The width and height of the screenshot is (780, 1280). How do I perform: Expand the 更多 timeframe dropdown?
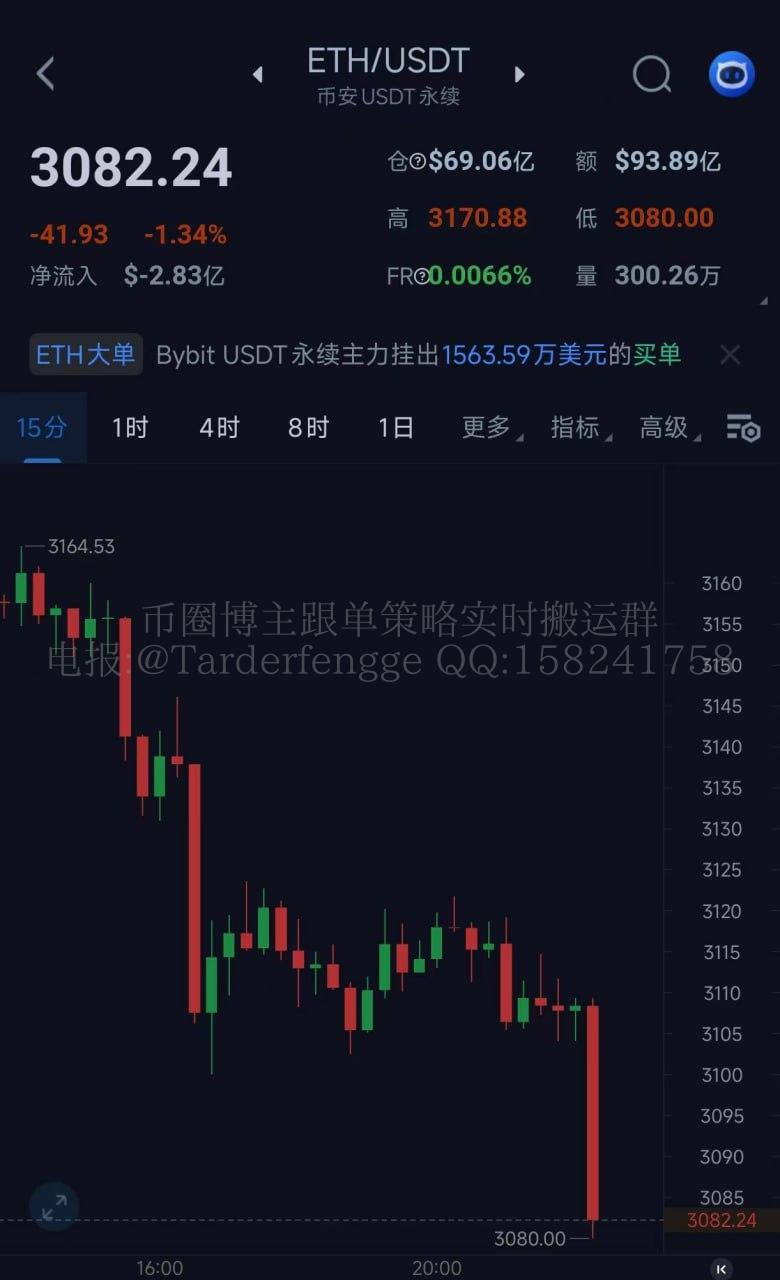pyautogui.click(x=490, y=428)
